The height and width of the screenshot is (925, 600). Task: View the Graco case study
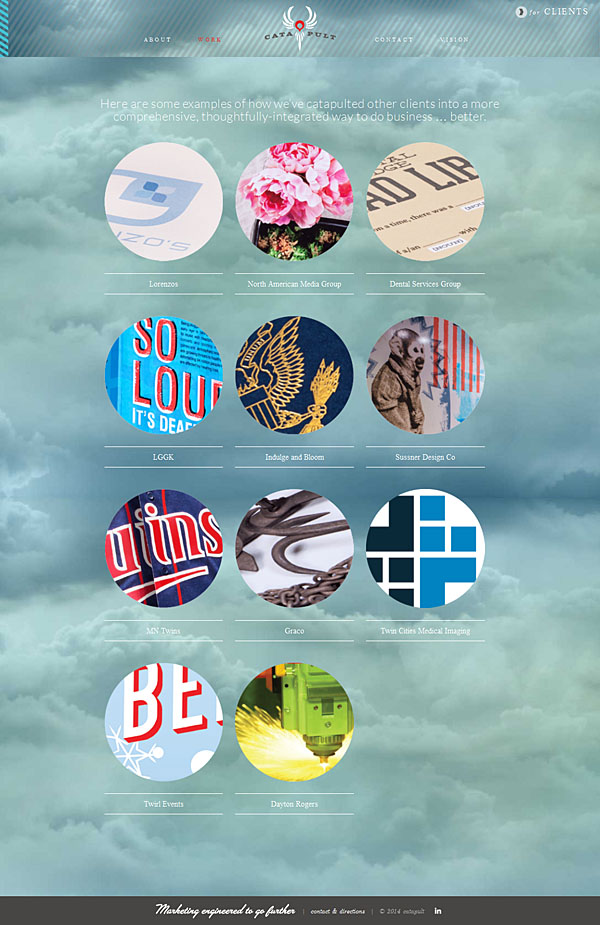point(294,548)
